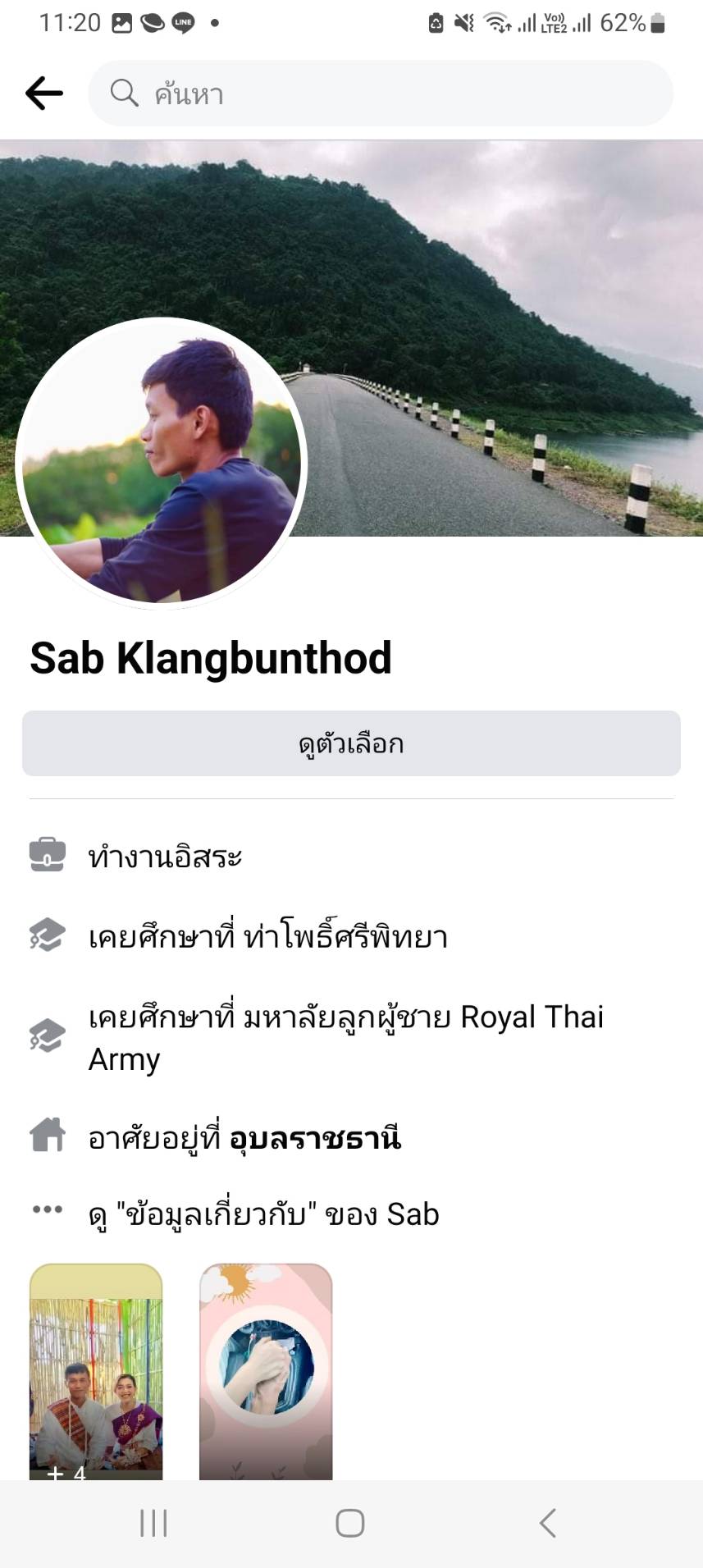Tap the ดูตัวเลือก button
This screenshot has width=703, height=1568.
click(351, 743)
